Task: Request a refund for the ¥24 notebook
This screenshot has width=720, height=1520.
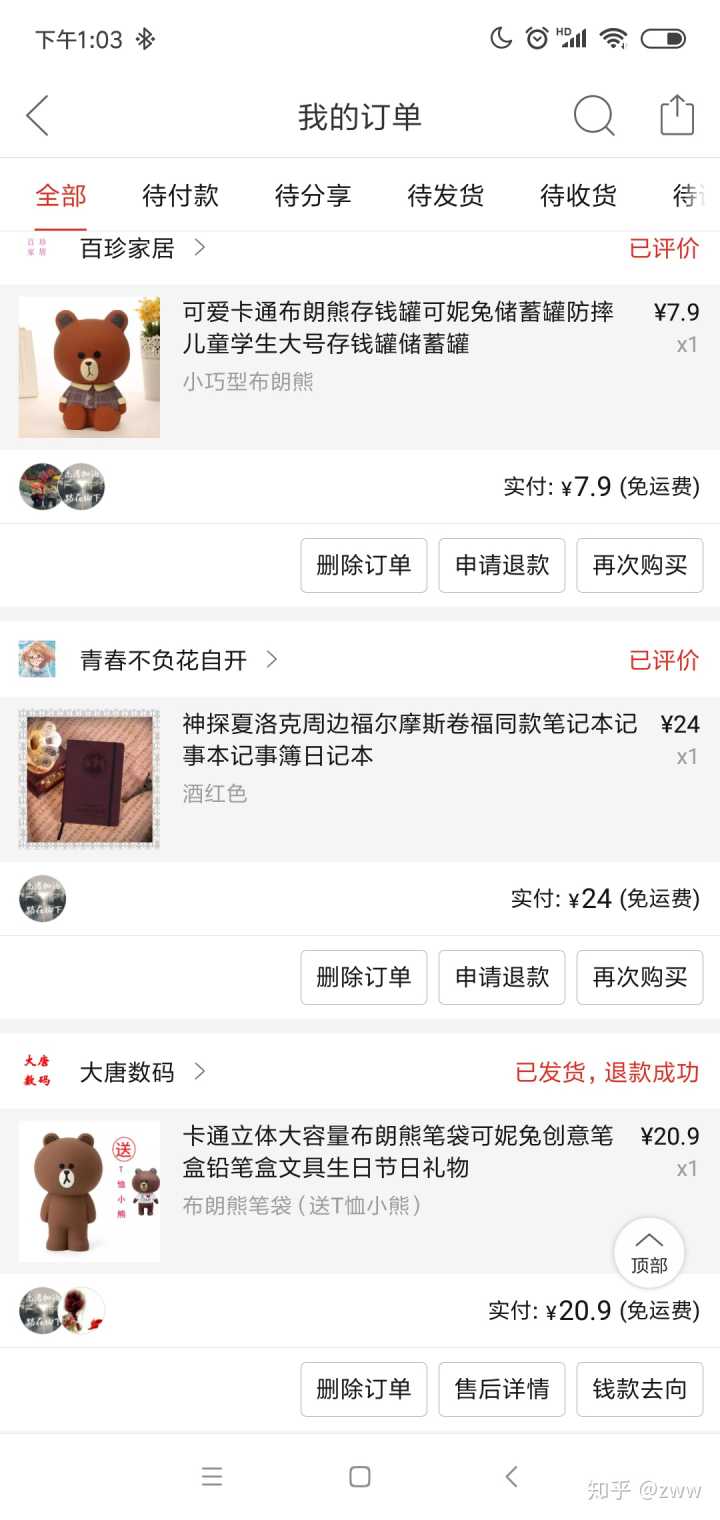Action: coord(502,977)
